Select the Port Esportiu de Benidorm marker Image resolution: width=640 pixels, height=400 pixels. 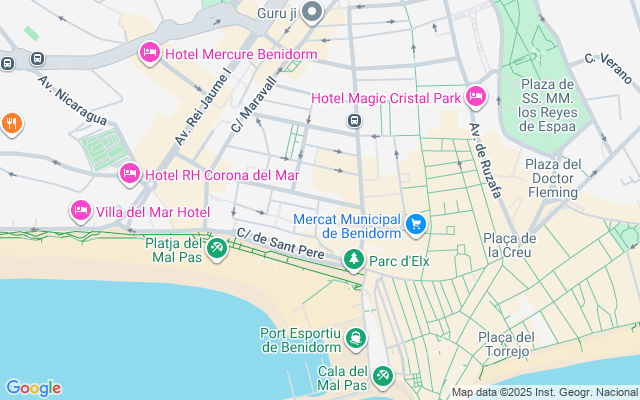(x=356, y=340)
